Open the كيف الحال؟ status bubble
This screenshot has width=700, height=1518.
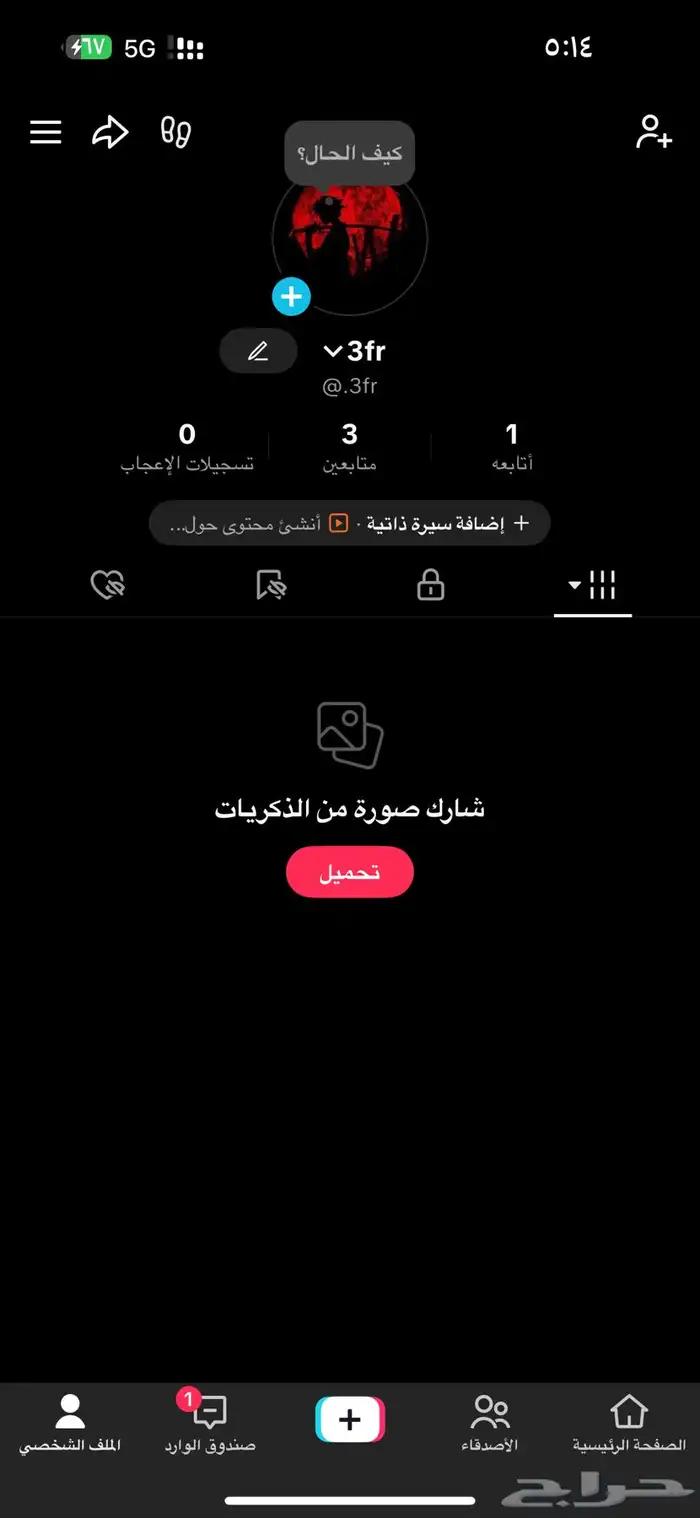(349, 153)
